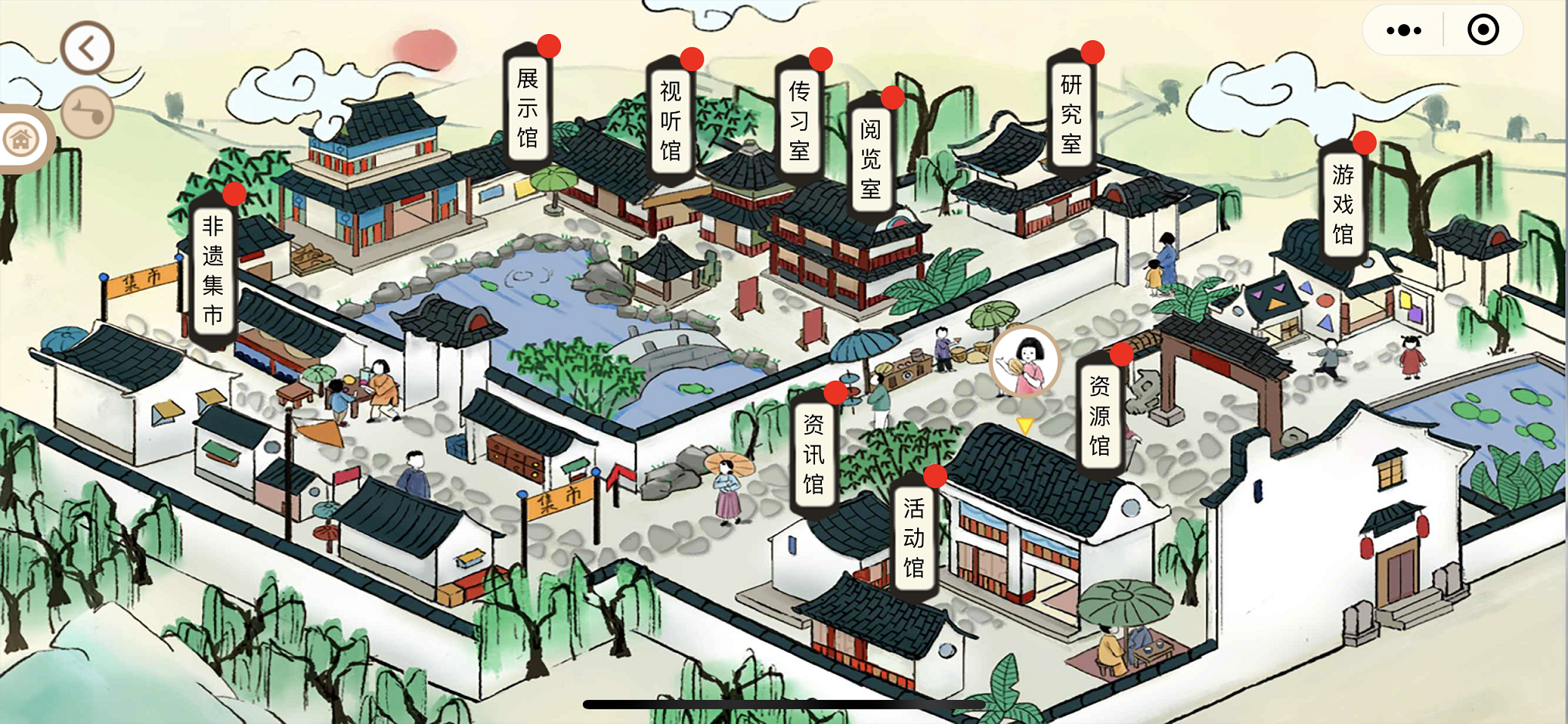
Task: Enter the 游戏馆 game hall
Action: point(1343,204)
